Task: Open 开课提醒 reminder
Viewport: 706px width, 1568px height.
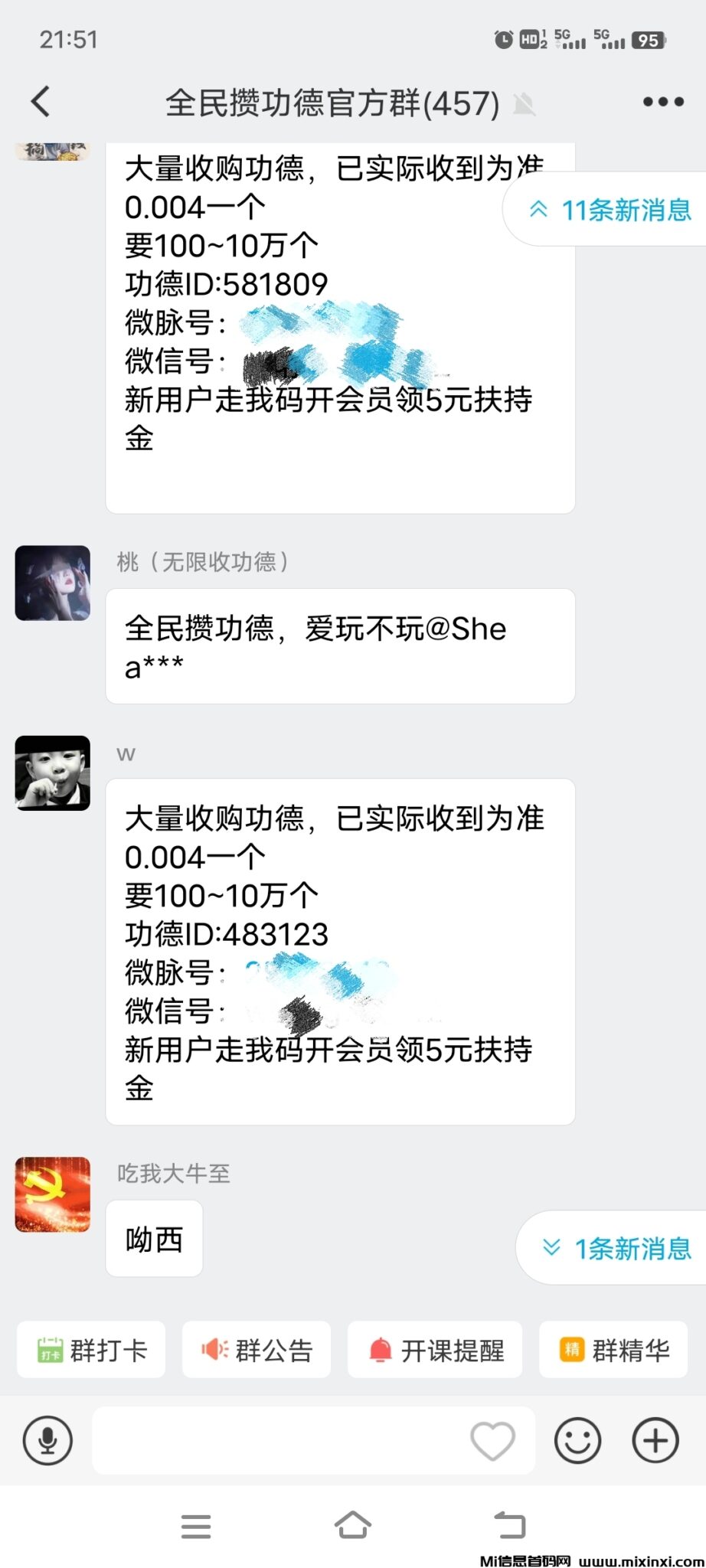Action: (x=435, y=1350)
